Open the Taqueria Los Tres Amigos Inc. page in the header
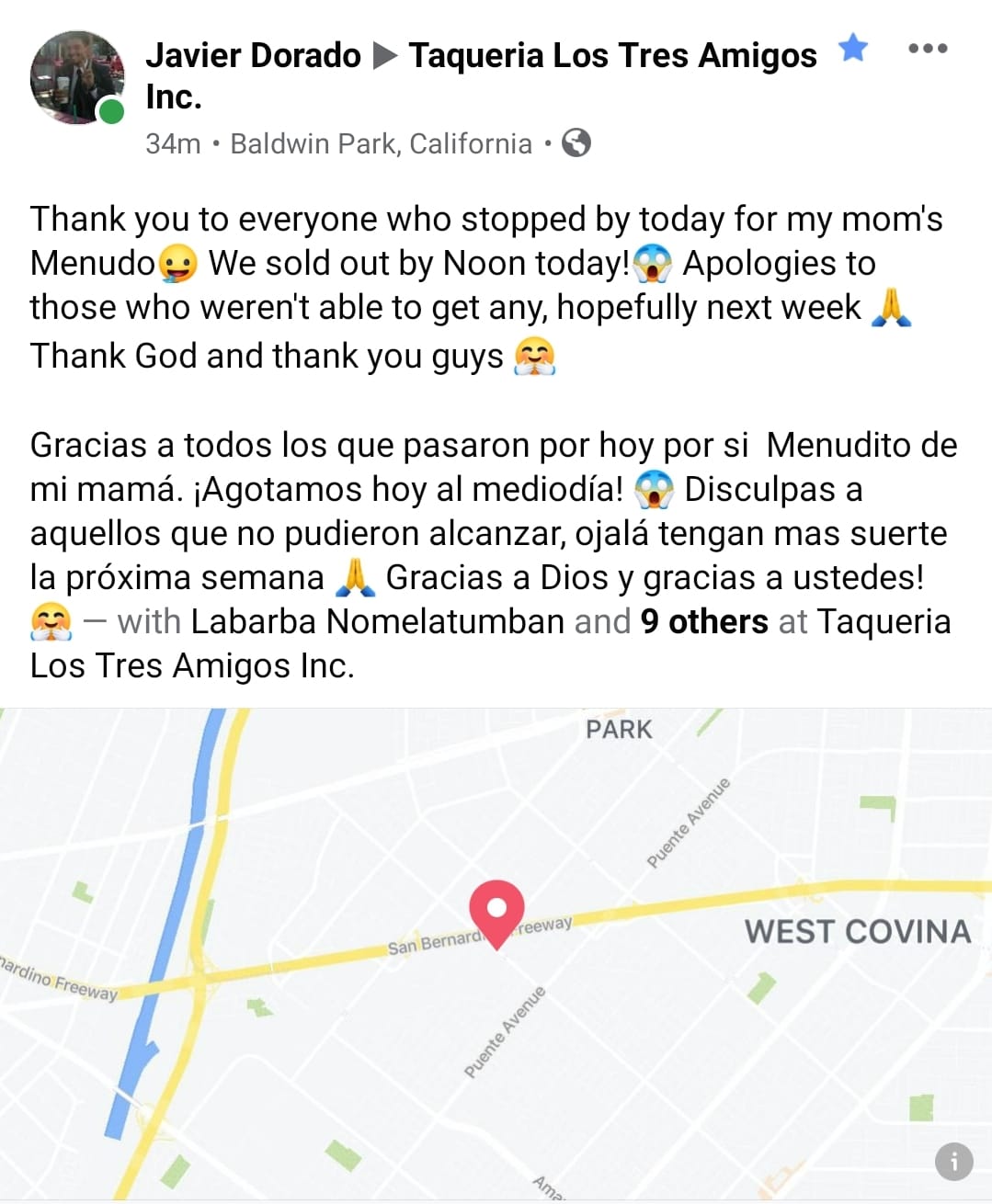This screenshot has height=1204, width=992. coord(612,55)
